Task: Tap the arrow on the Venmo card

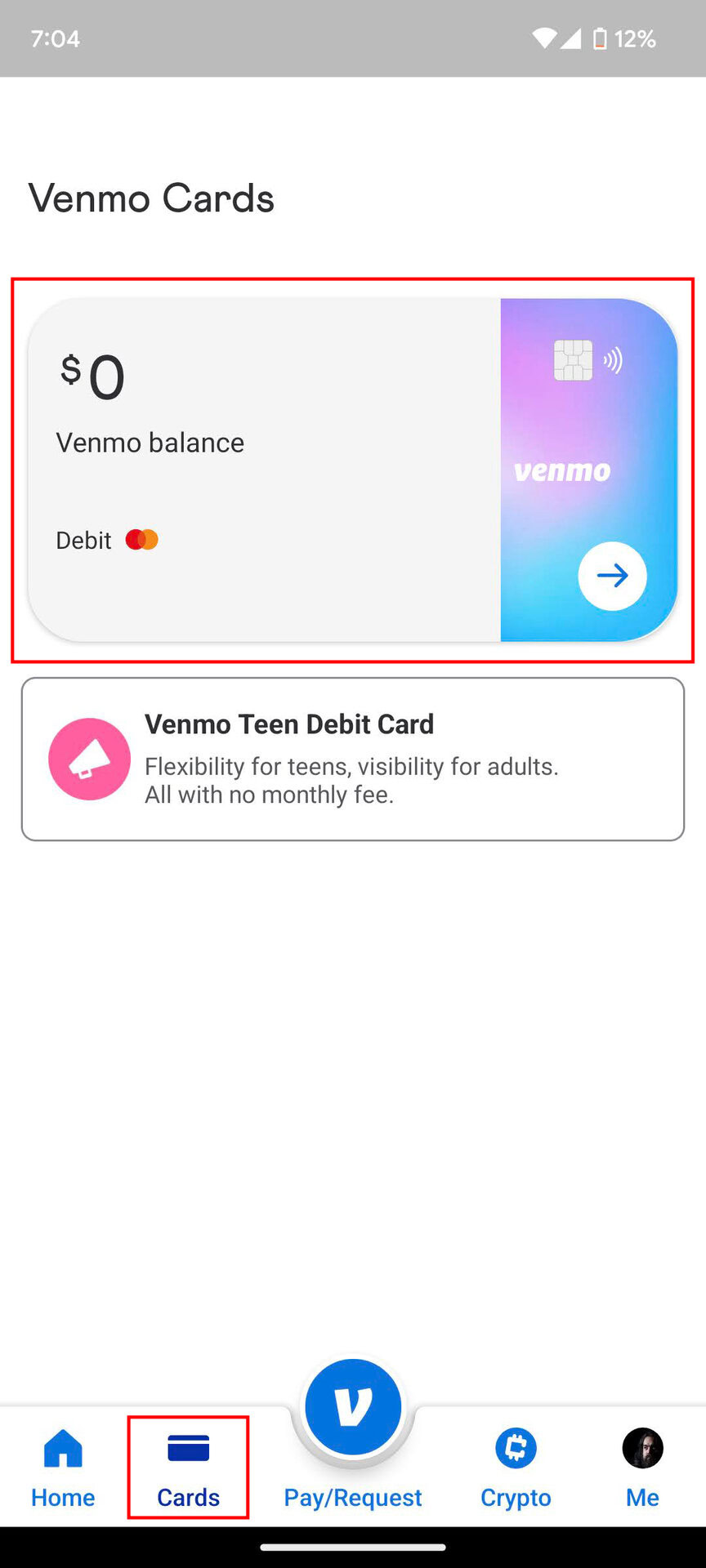Action: point(612,576)
